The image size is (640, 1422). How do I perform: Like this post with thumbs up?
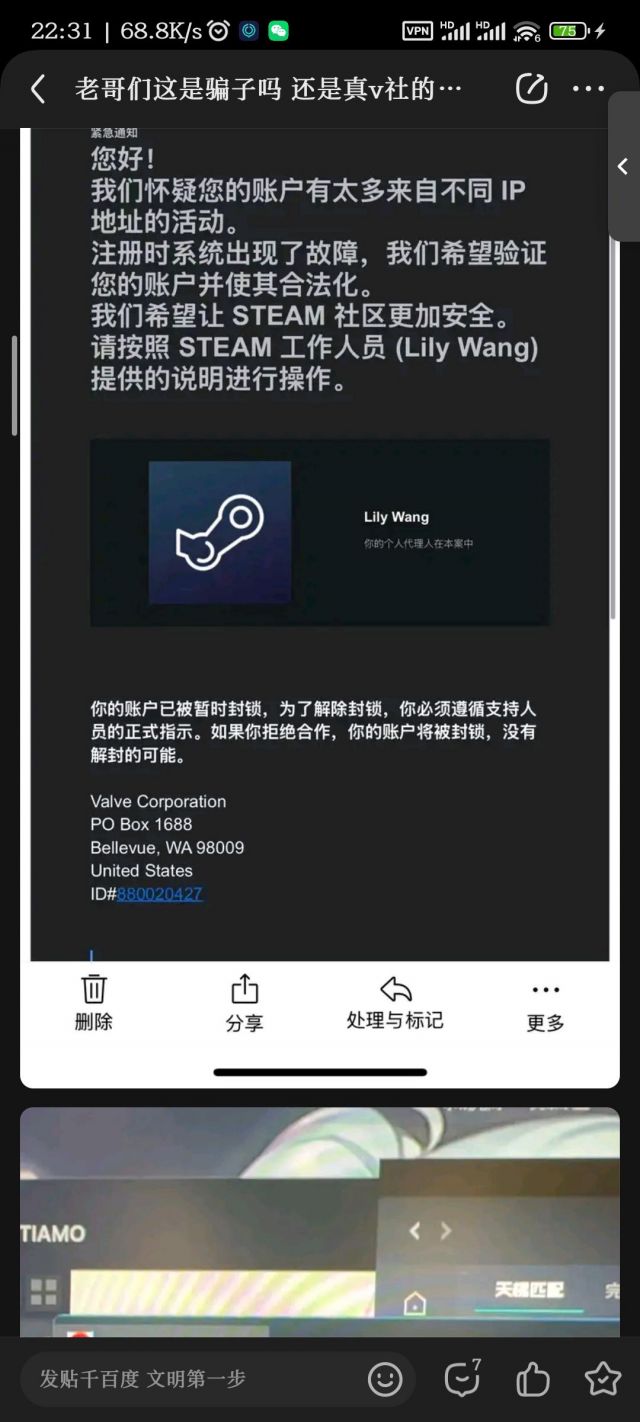532,1379
